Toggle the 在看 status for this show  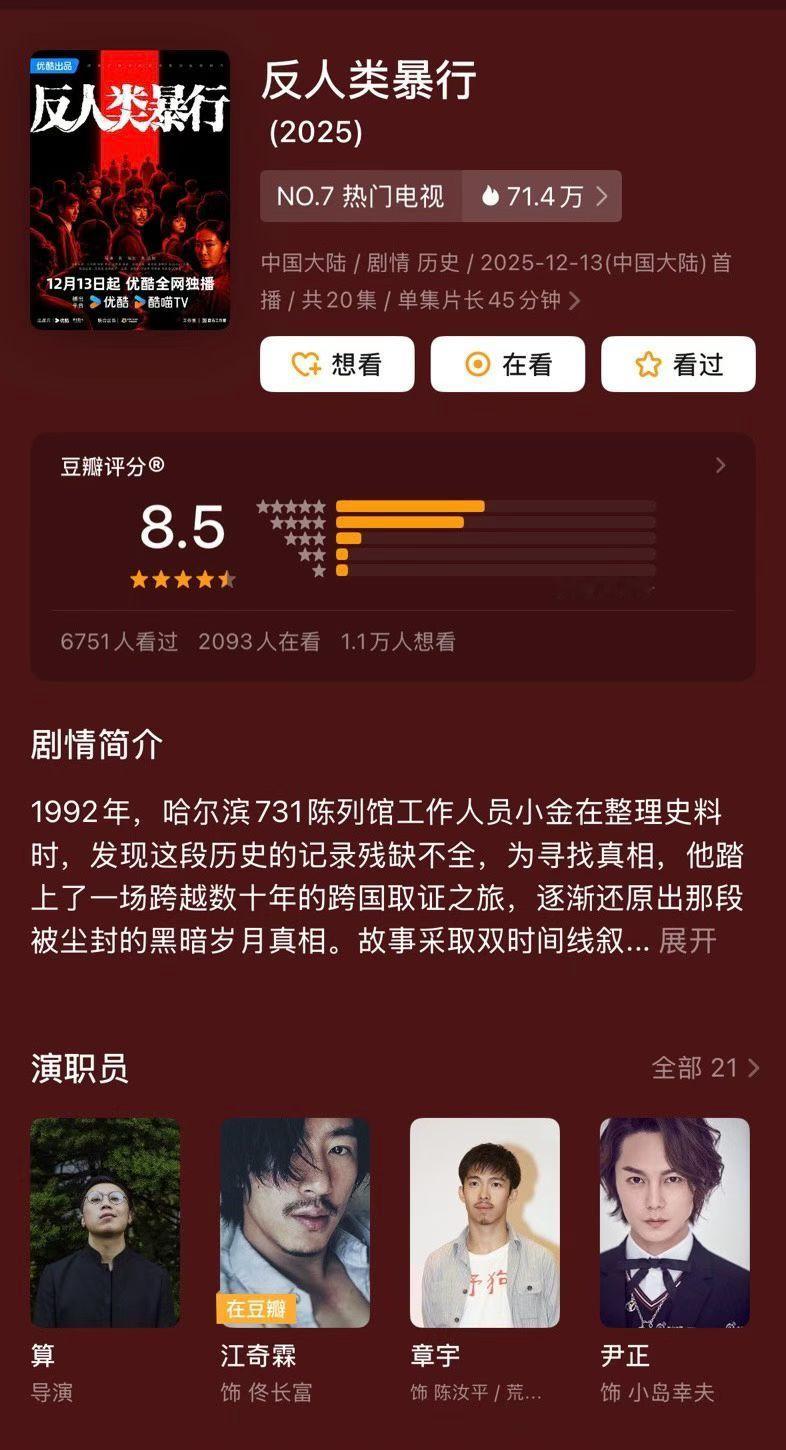tap(507, 364)
